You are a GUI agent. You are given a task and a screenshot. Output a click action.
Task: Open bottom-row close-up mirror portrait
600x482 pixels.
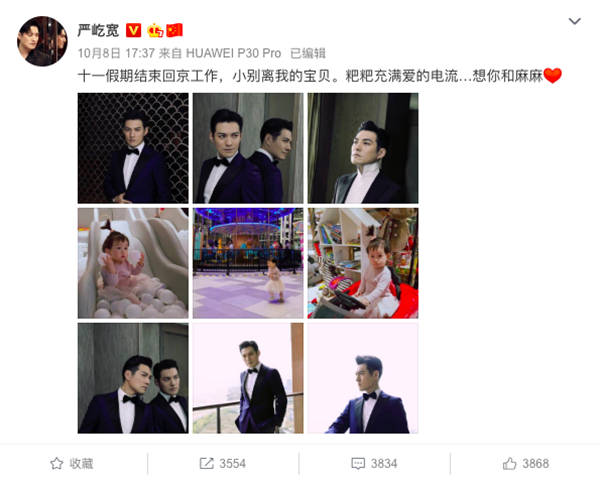pos(132,378)
